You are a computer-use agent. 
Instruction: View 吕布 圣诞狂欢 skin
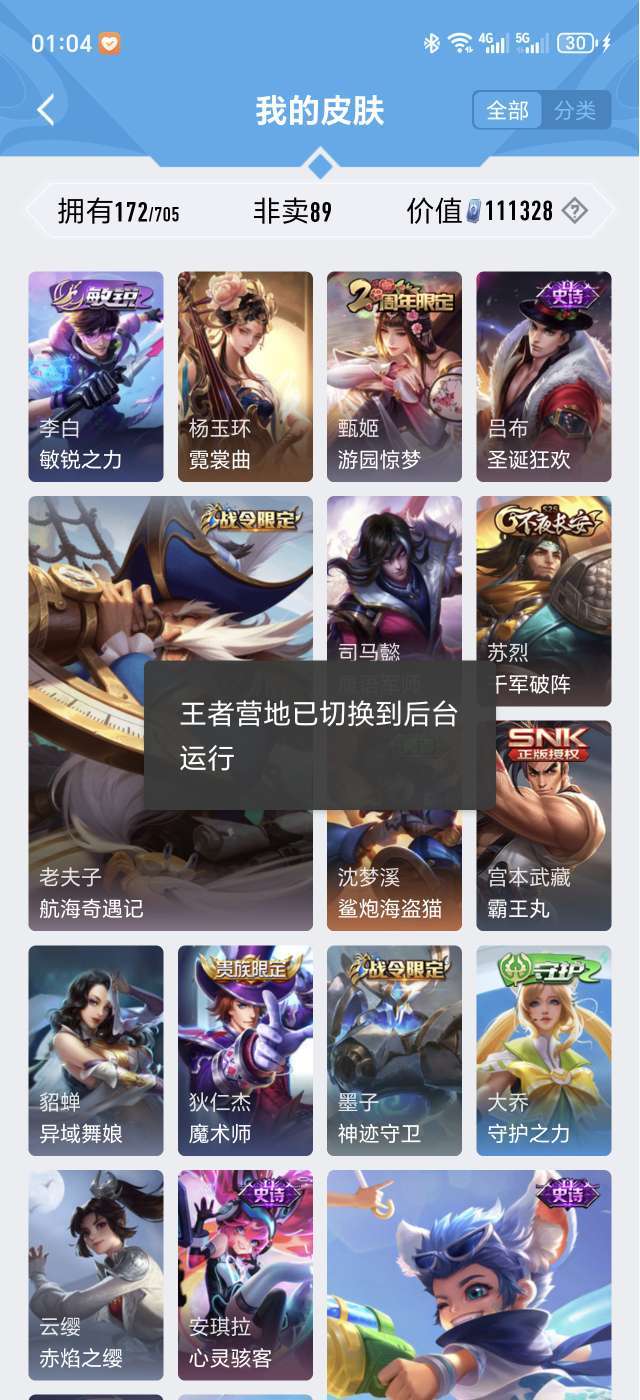[x=544, y=377]
